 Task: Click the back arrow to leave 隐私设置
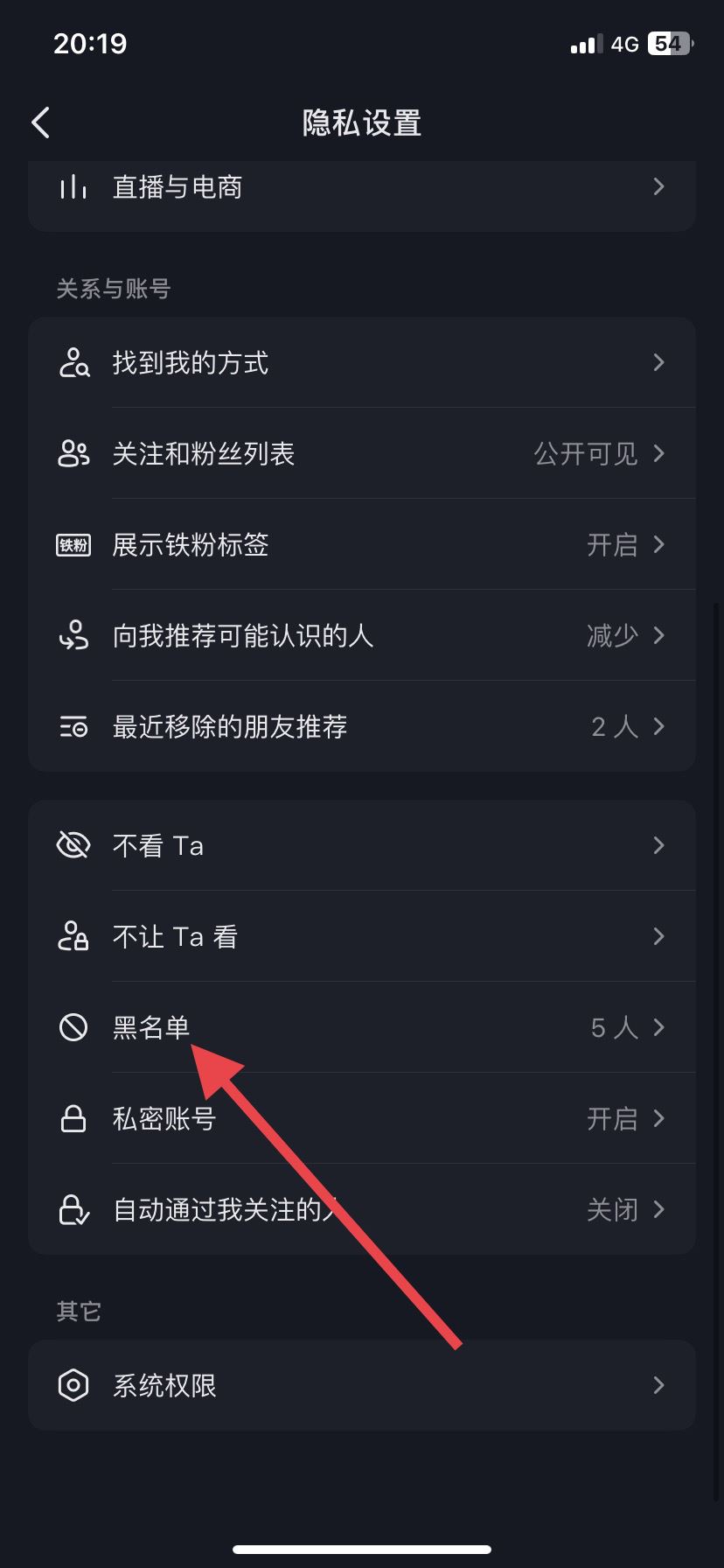pyautogui.click(x=40, y=122)
